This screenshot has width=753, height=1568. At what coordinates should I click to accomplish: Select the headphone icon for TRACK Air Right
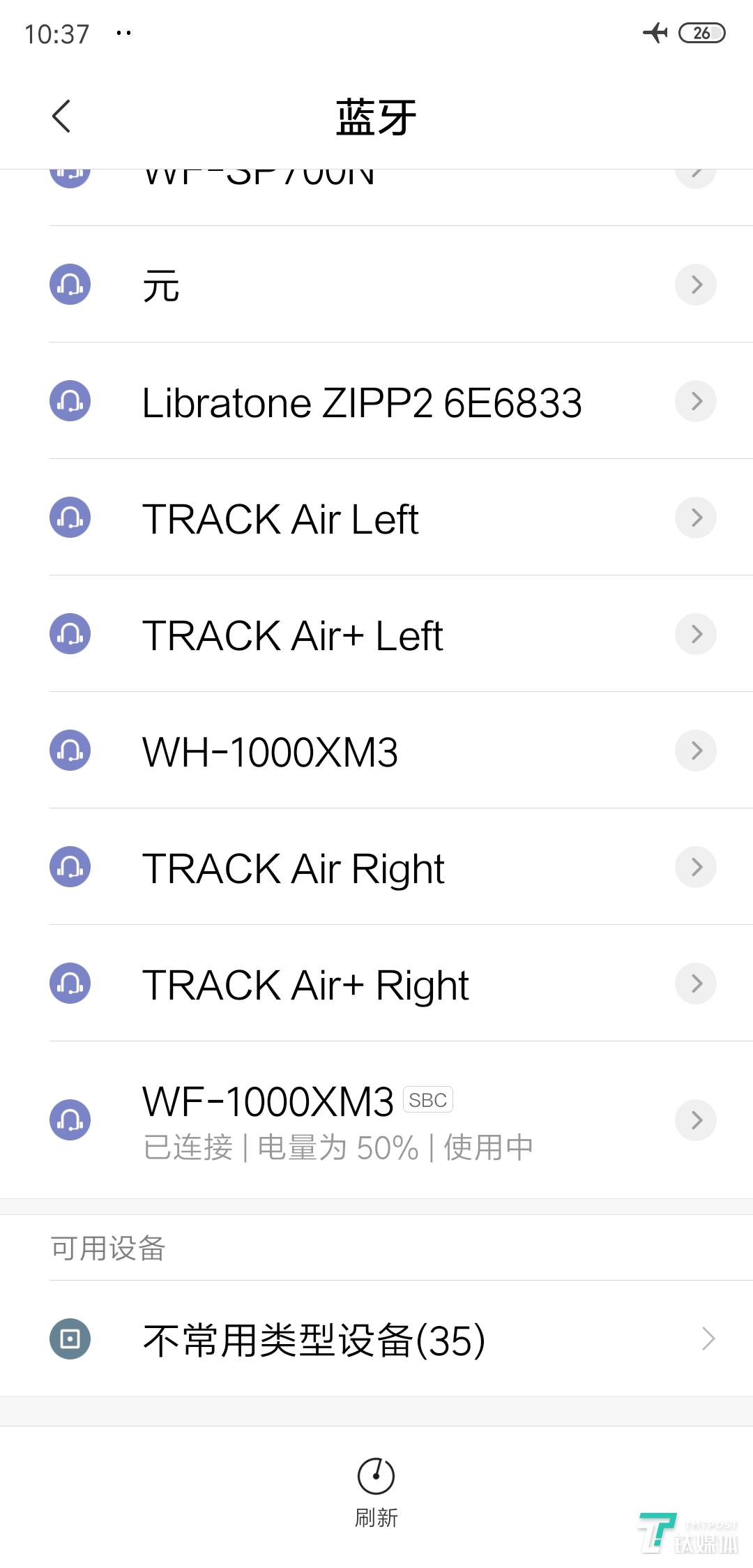click(70, 867)
